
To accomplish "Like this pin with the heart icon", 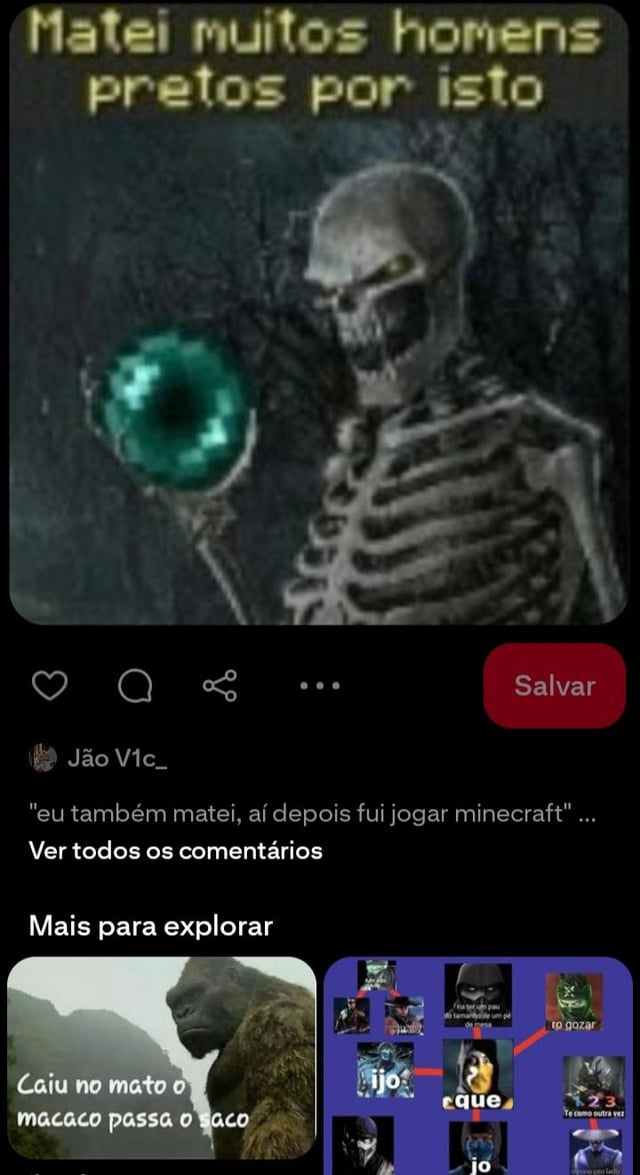I will [49, 686].
